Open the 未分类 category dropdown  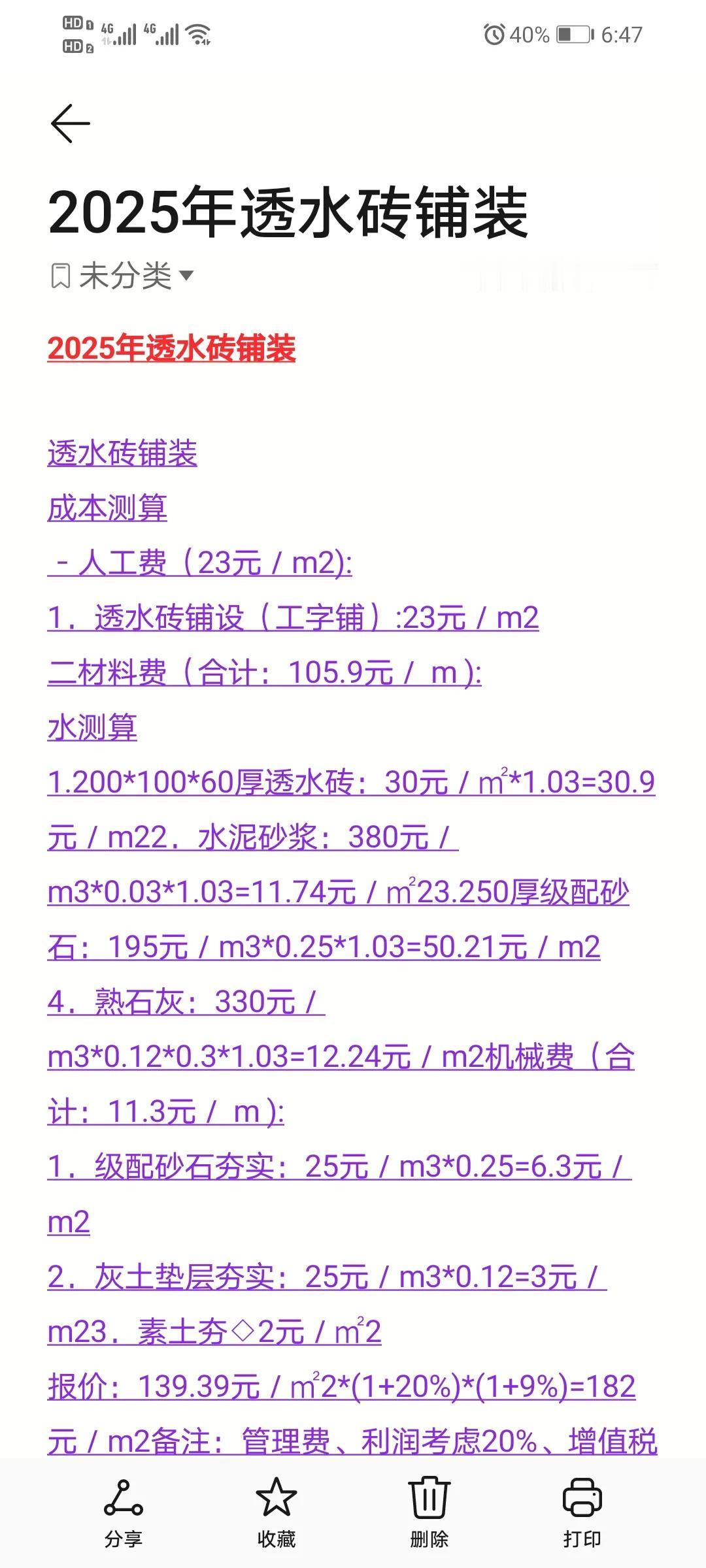point(124,276)
